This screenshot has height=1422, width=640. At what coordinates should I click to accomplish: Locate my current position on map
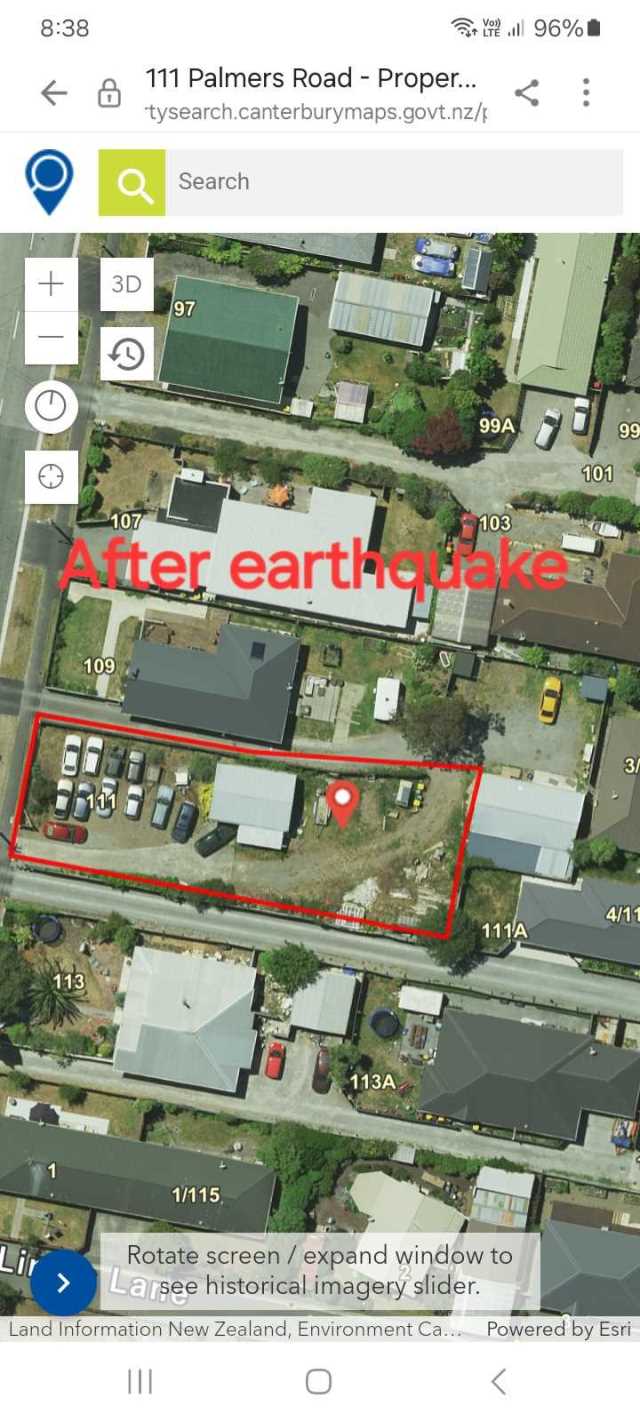coord(51,477)
